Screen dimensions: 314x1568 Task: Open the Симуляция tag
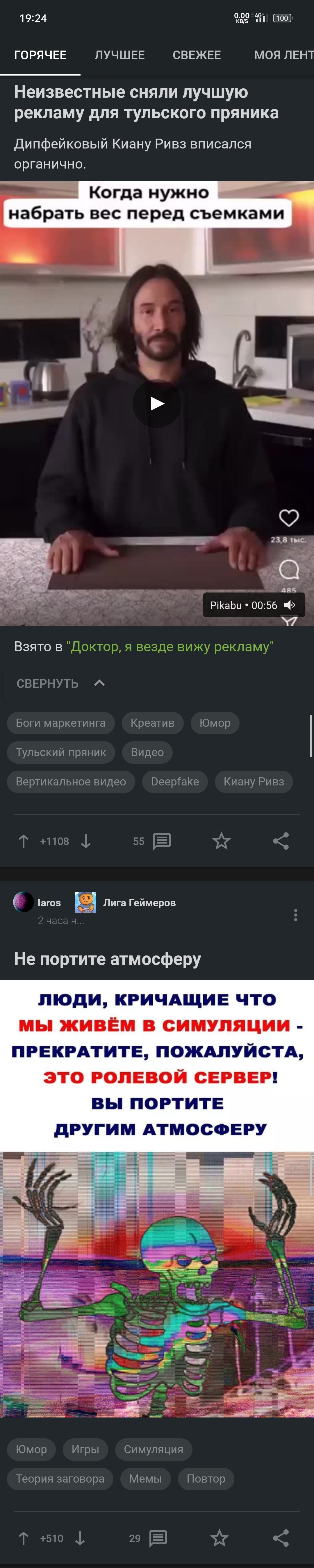tap(153, 1449)
